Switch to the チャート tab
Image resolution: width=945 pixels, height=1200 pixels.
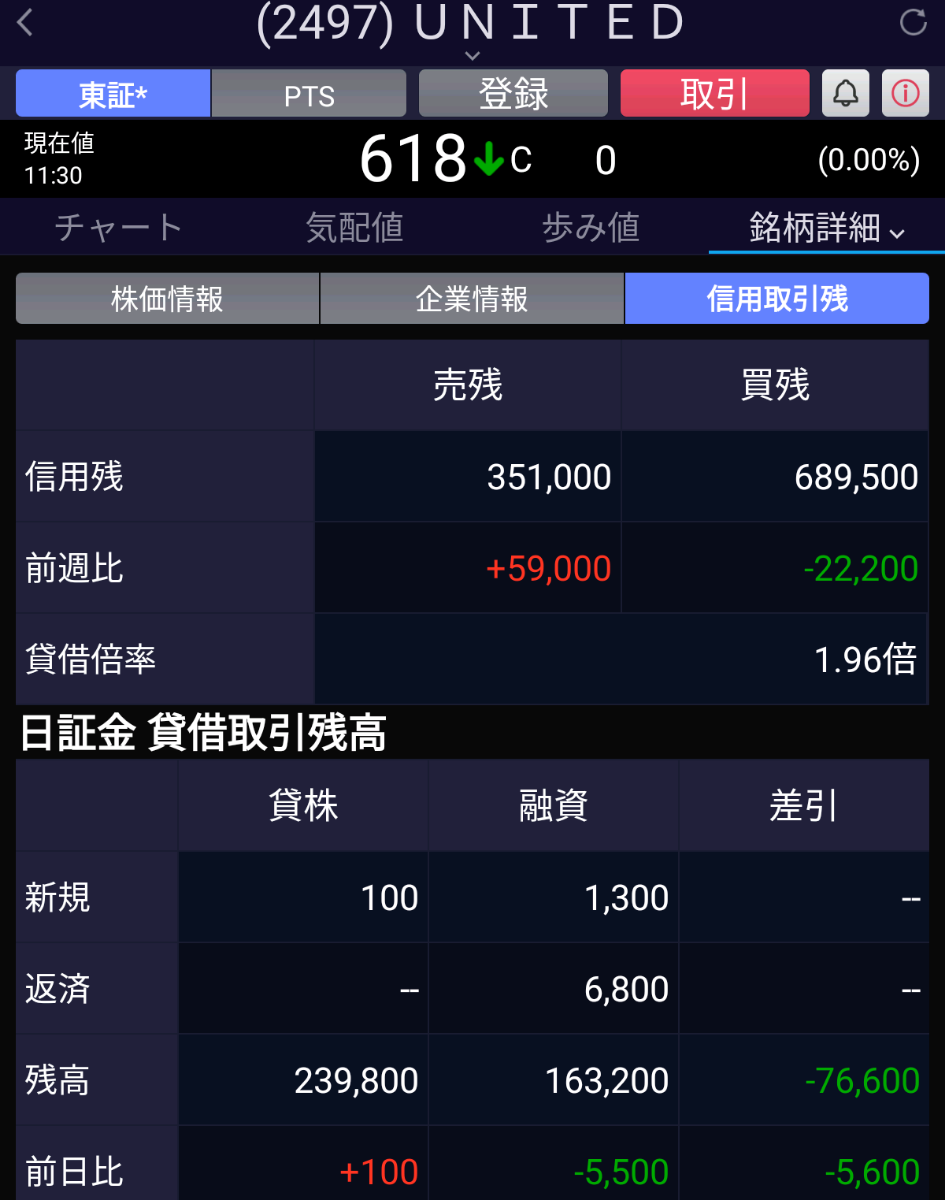(x=118, y=227)
